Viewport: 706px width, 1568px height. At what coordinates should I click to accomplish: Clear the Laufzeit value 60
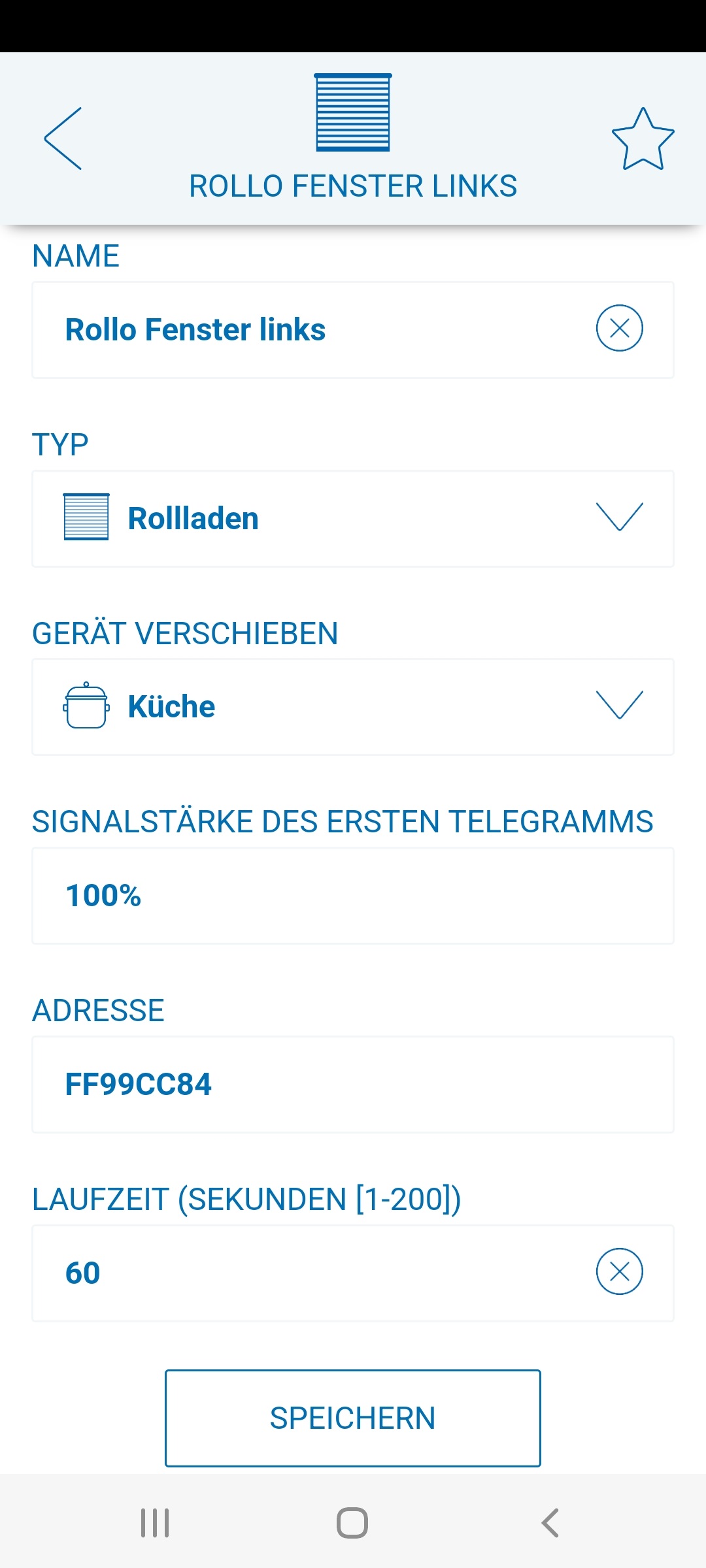tap(619, 1271)
